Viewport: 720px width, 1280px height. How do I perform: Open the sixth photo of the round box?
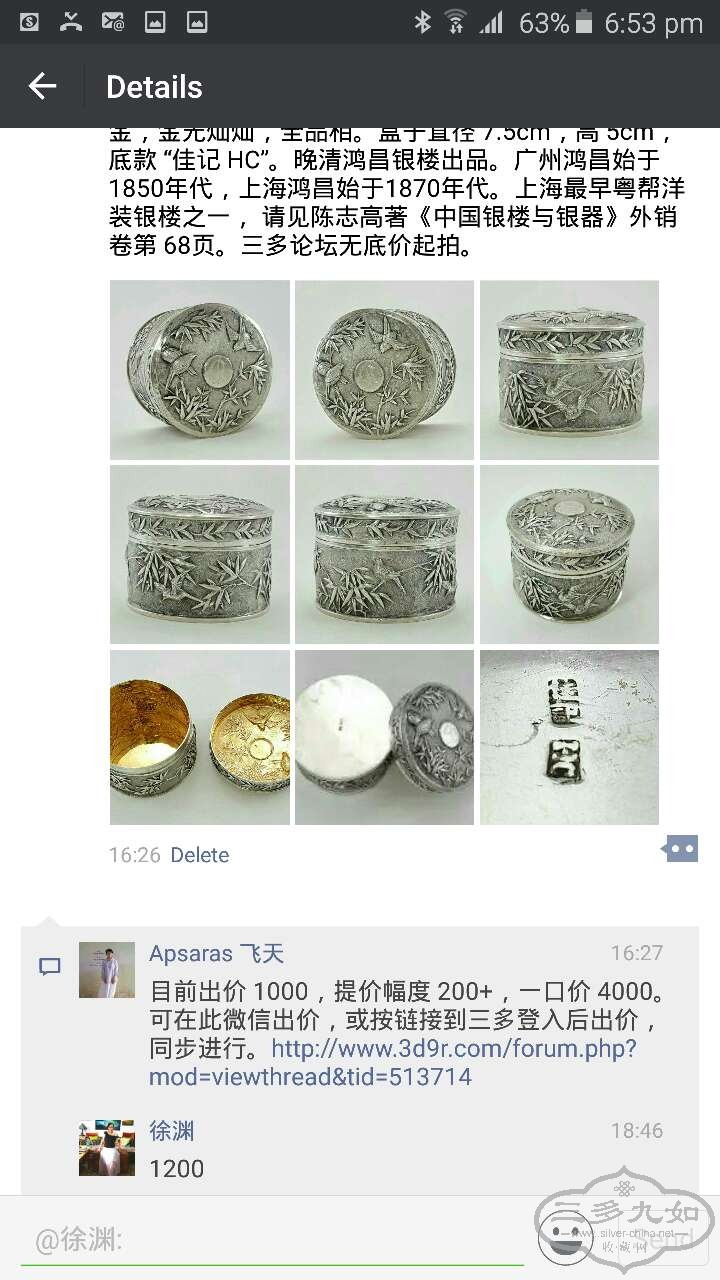pos(569,554)
